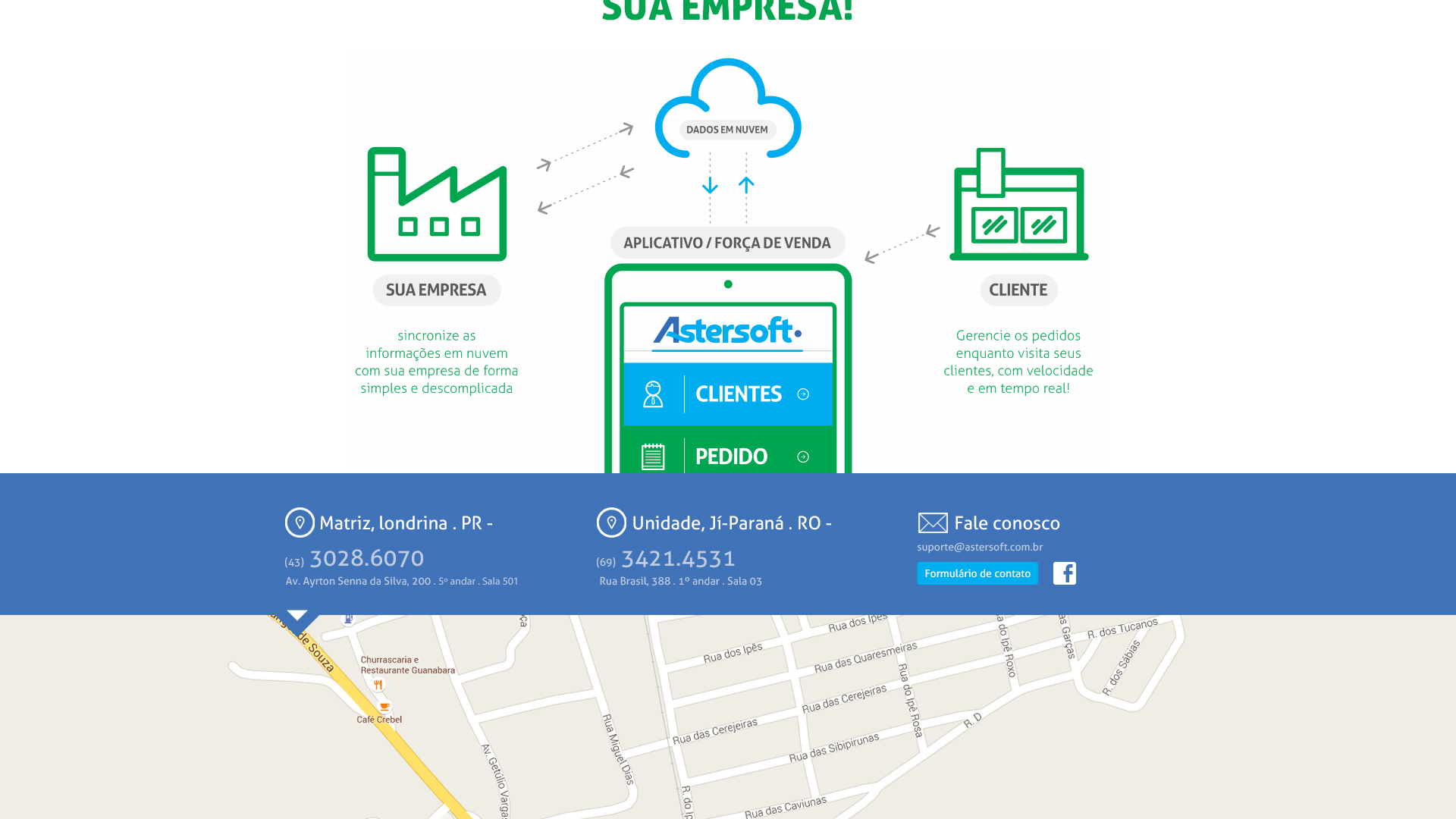
Task: Select the Unidade Ji-Paraná location
Action: click(714, 523)
